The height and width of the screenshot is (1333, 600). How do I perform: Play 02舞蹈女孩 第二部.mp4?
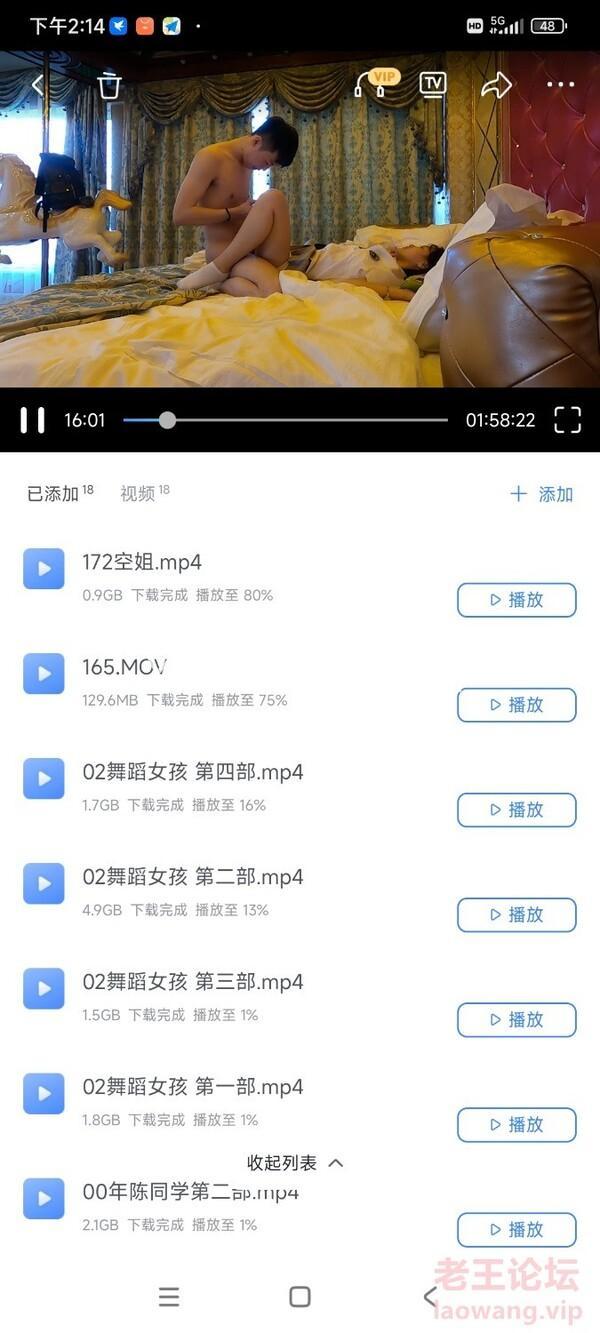pyautogui.click(x=516, y=915)
